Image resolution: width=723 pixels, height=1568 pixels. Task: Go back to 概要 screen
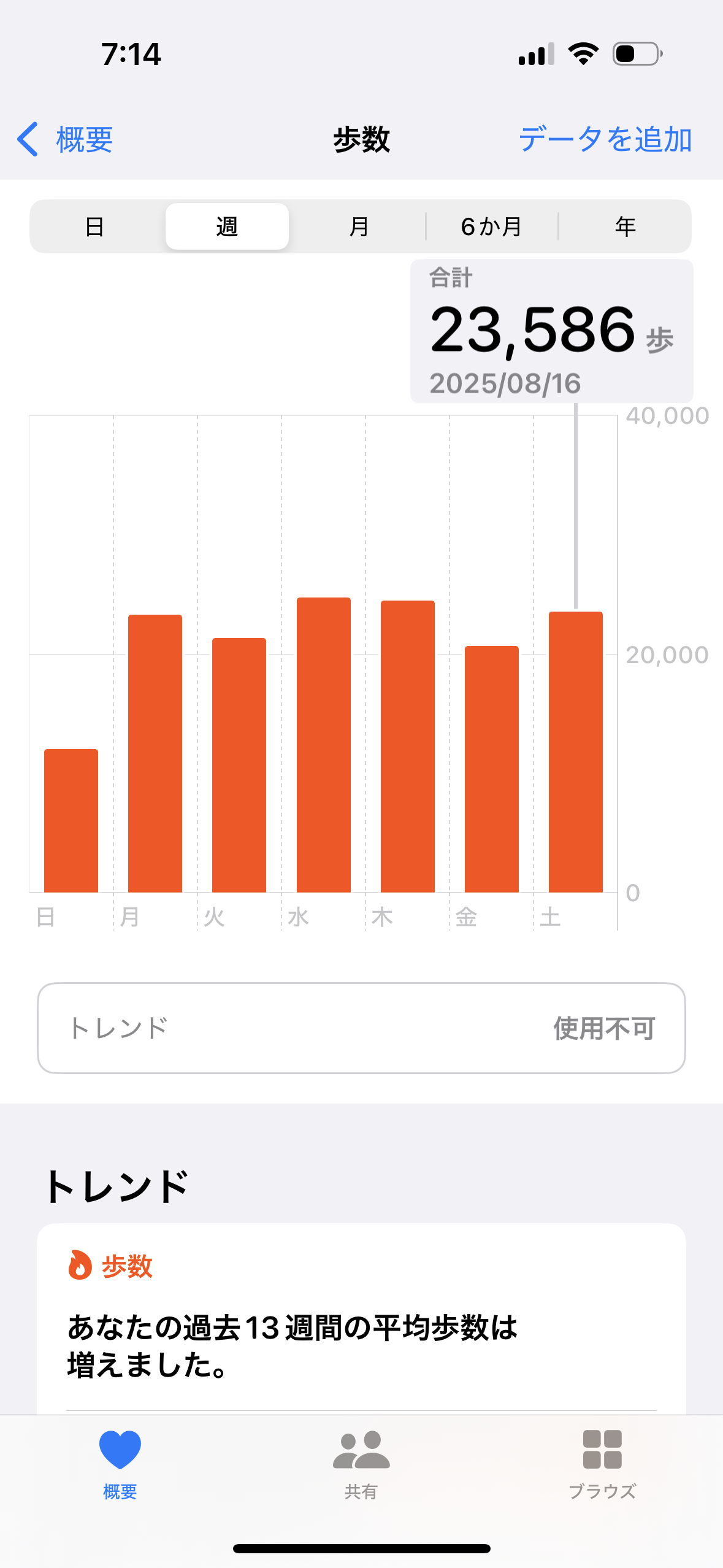tap(65, 140)
